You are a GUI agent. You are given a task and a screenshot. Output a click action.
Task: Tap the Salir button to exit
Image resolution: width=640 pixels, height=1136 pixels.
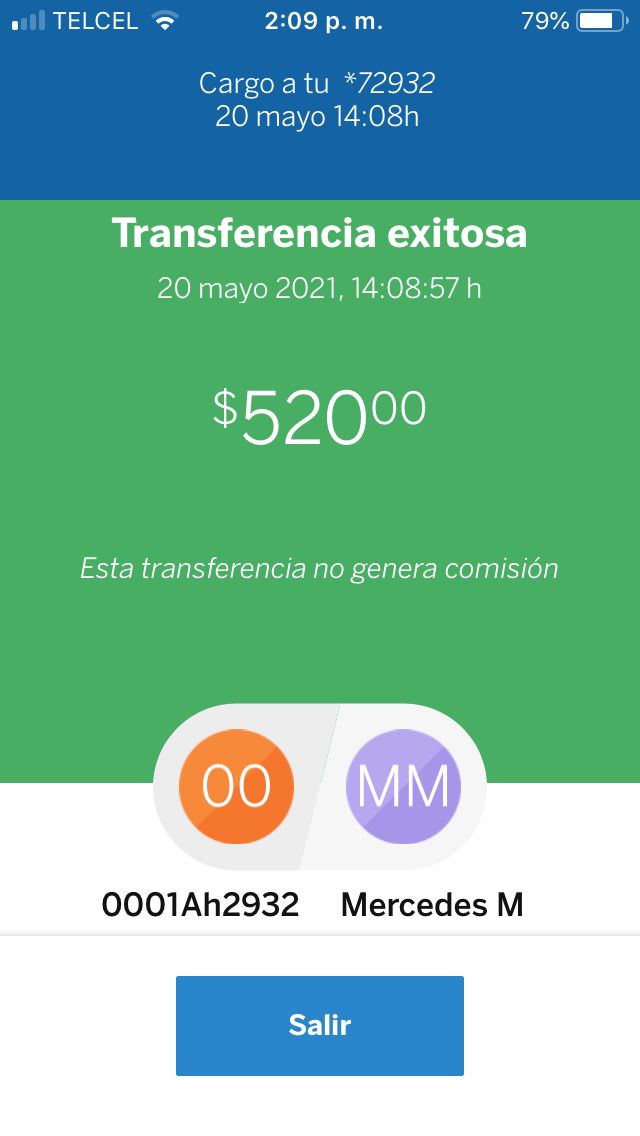click(320, 1025)
